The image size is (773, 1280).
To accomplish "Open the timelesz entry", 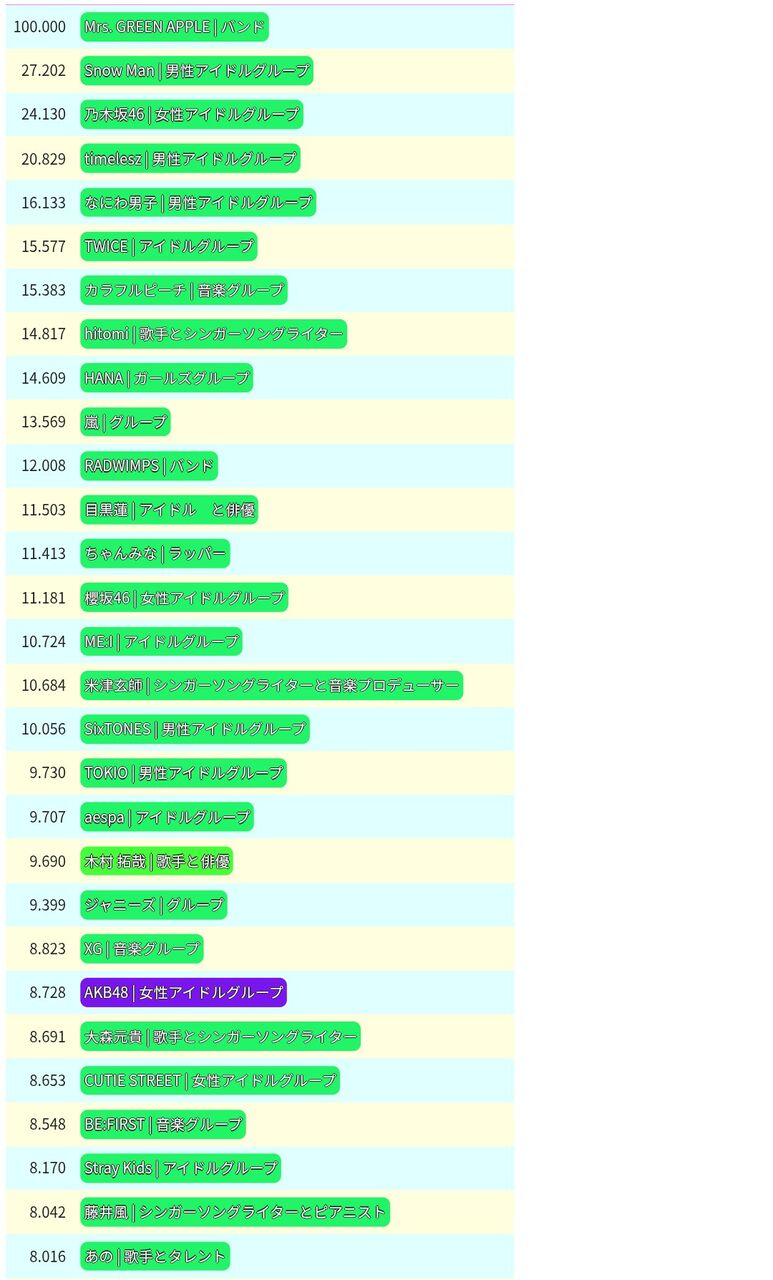I will pyautogui.click(x=190, y=159).
